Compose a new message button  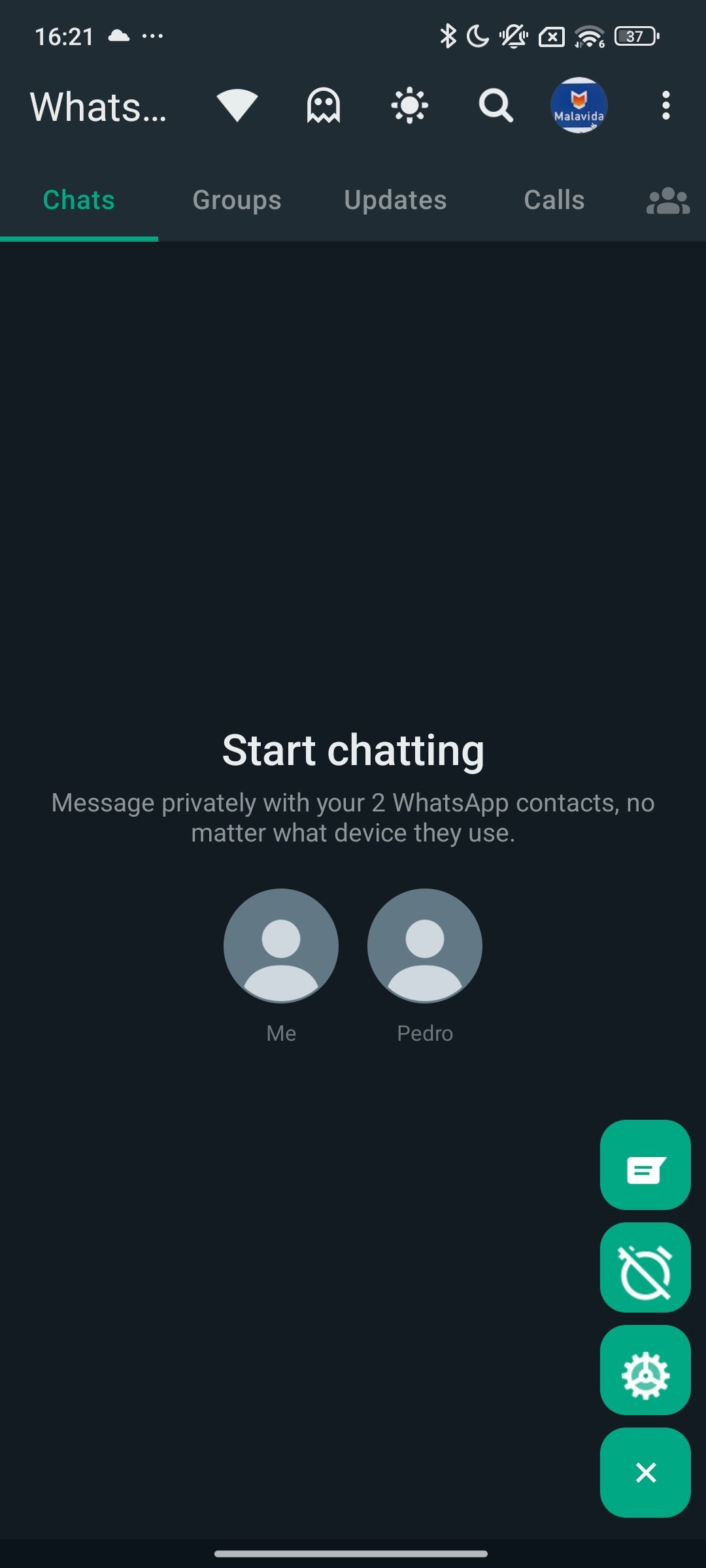645,1165
